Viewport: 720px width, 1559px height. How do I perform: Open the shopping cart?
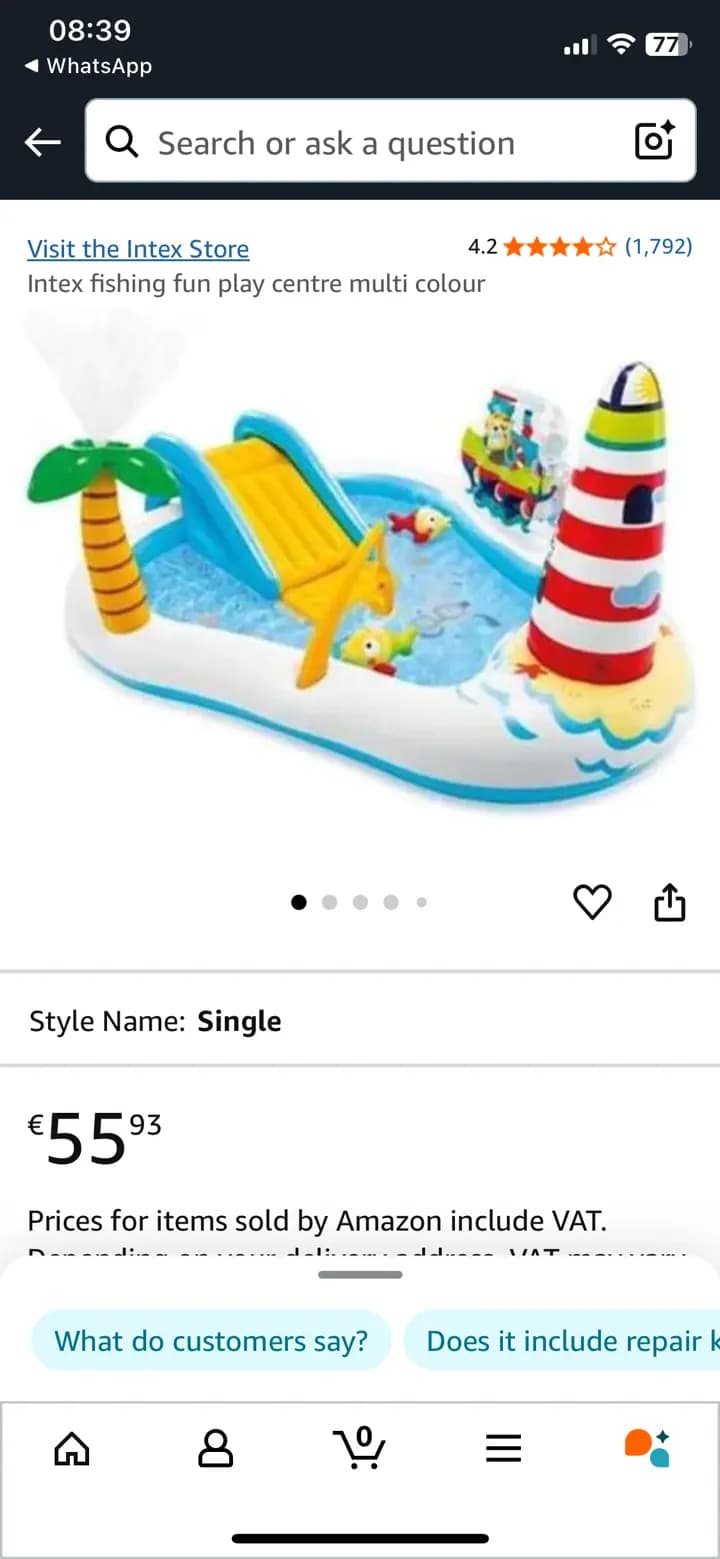pos(359,1447)
